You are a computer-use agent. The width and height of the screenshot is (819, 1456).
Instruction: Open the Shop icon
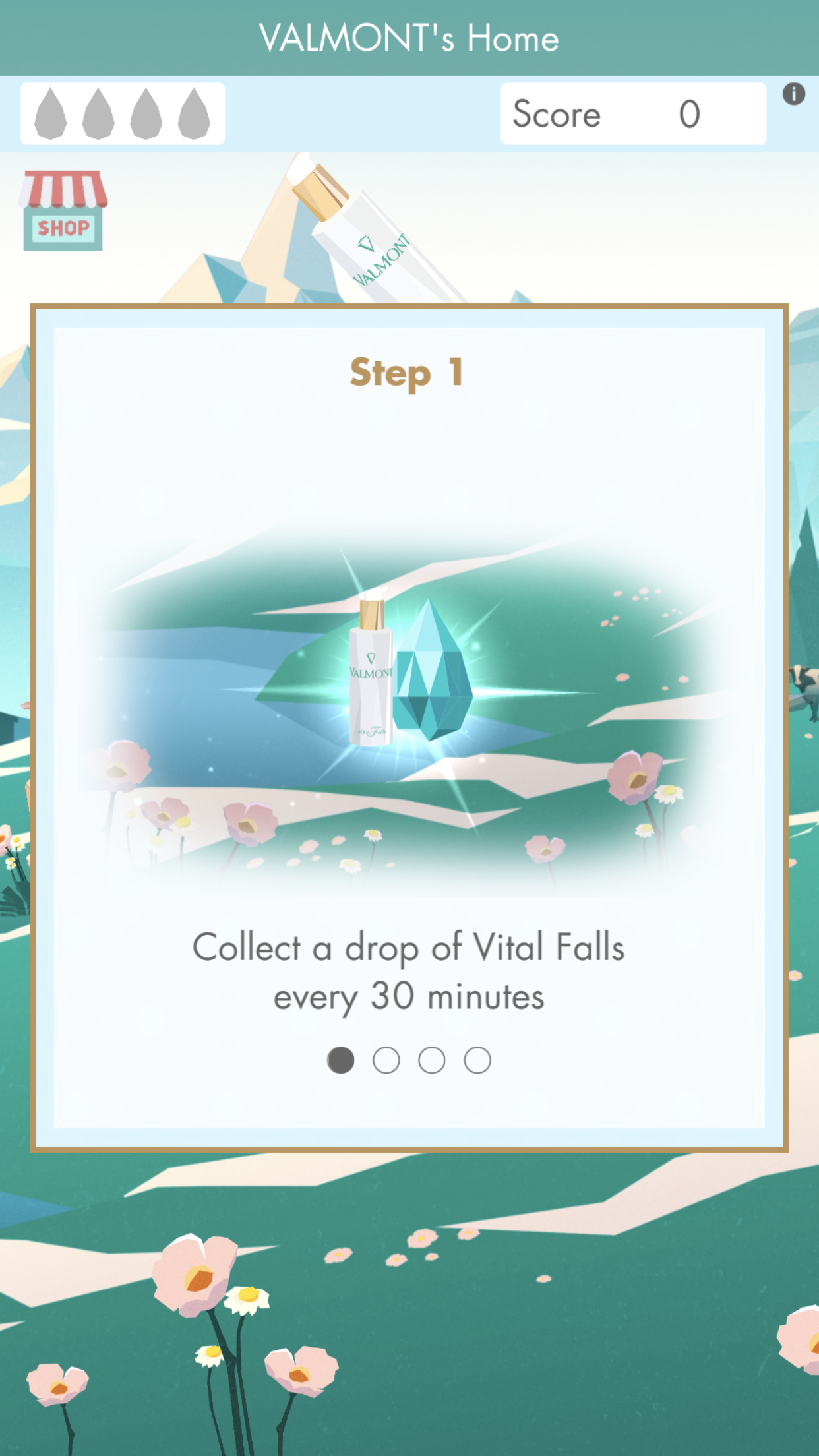pyautogui.click(x=63, y=211)
